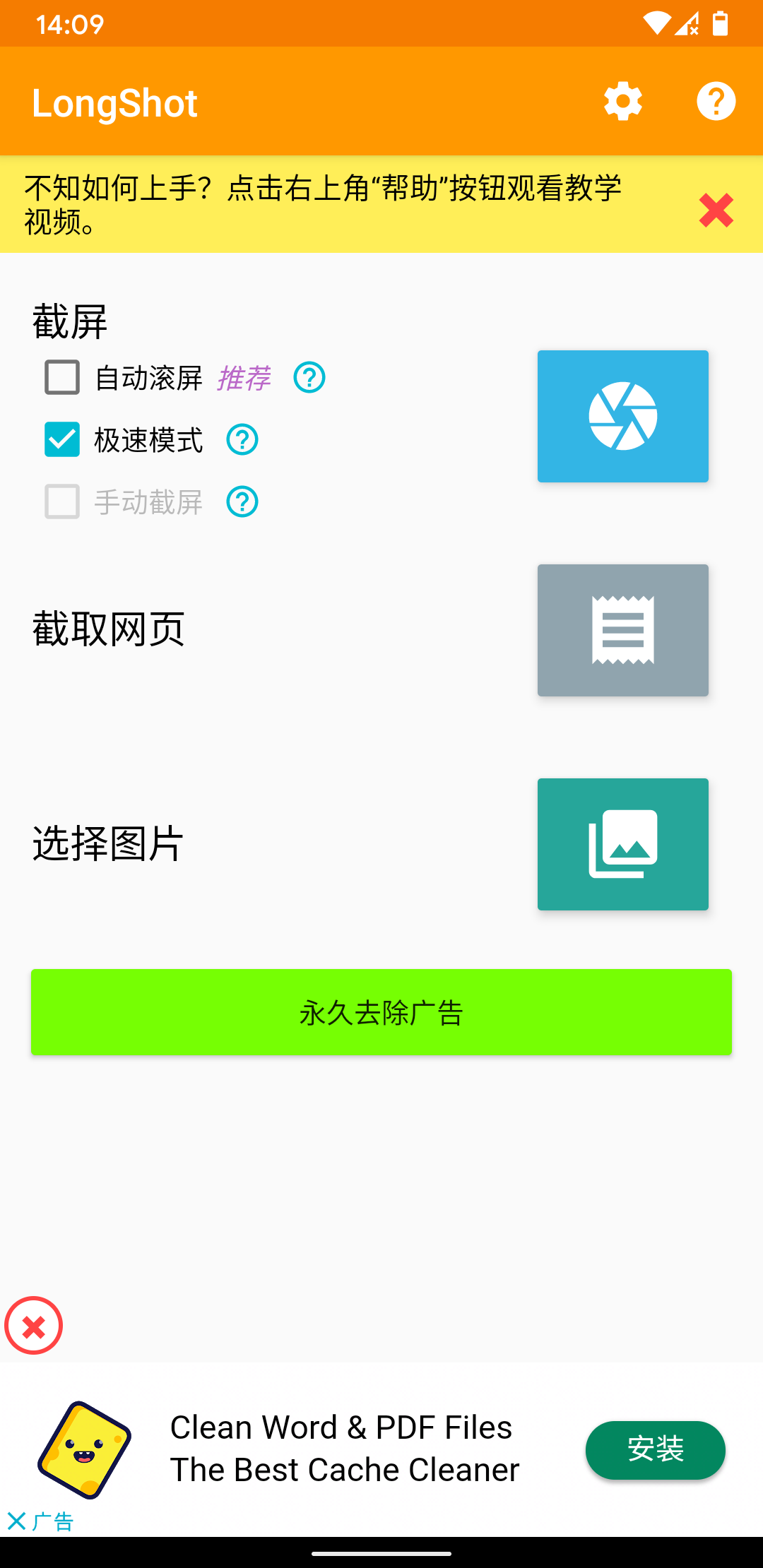Start screenshot capture with the shutter button
The image size is (763, 1568).
coord(622,416)
